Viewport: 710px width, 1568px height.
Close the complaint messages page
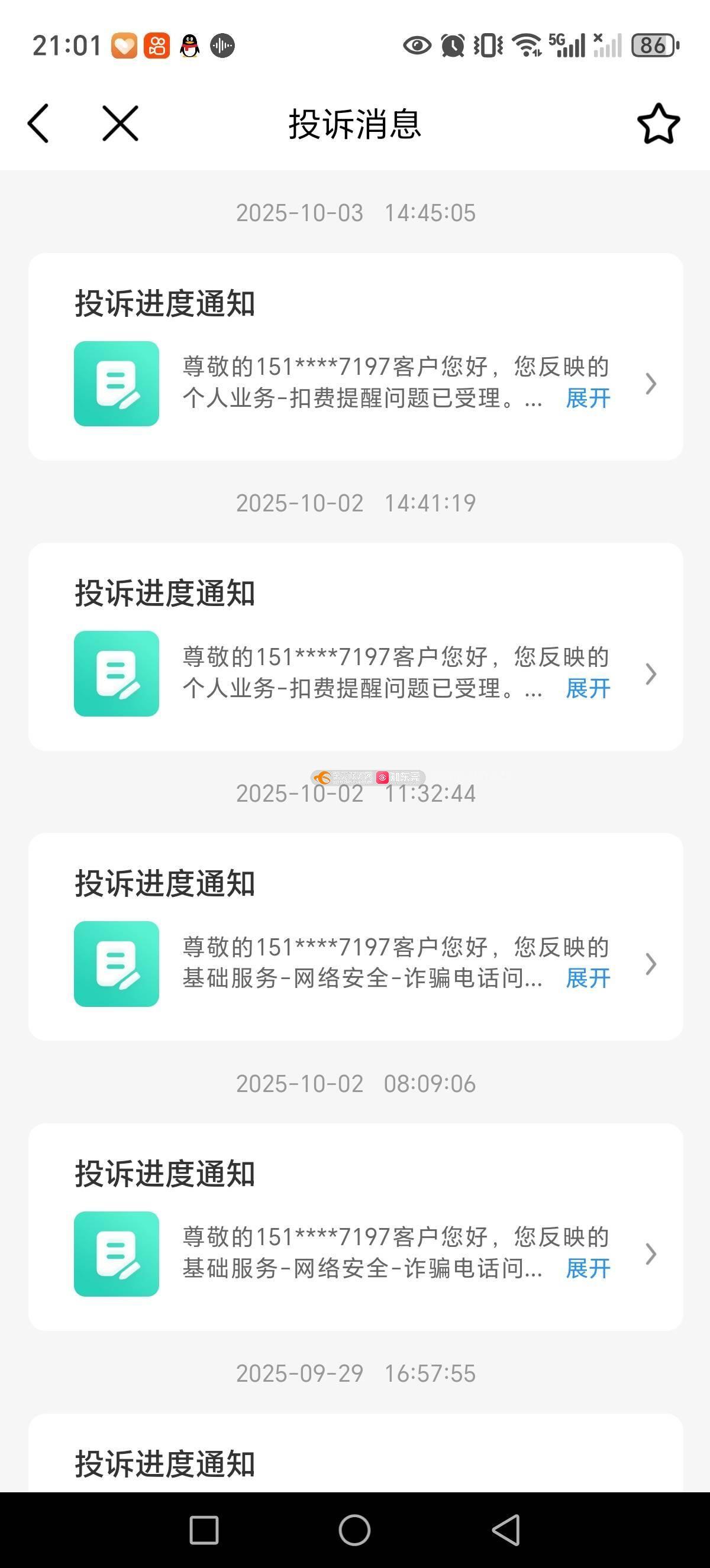tap(121, 124)
